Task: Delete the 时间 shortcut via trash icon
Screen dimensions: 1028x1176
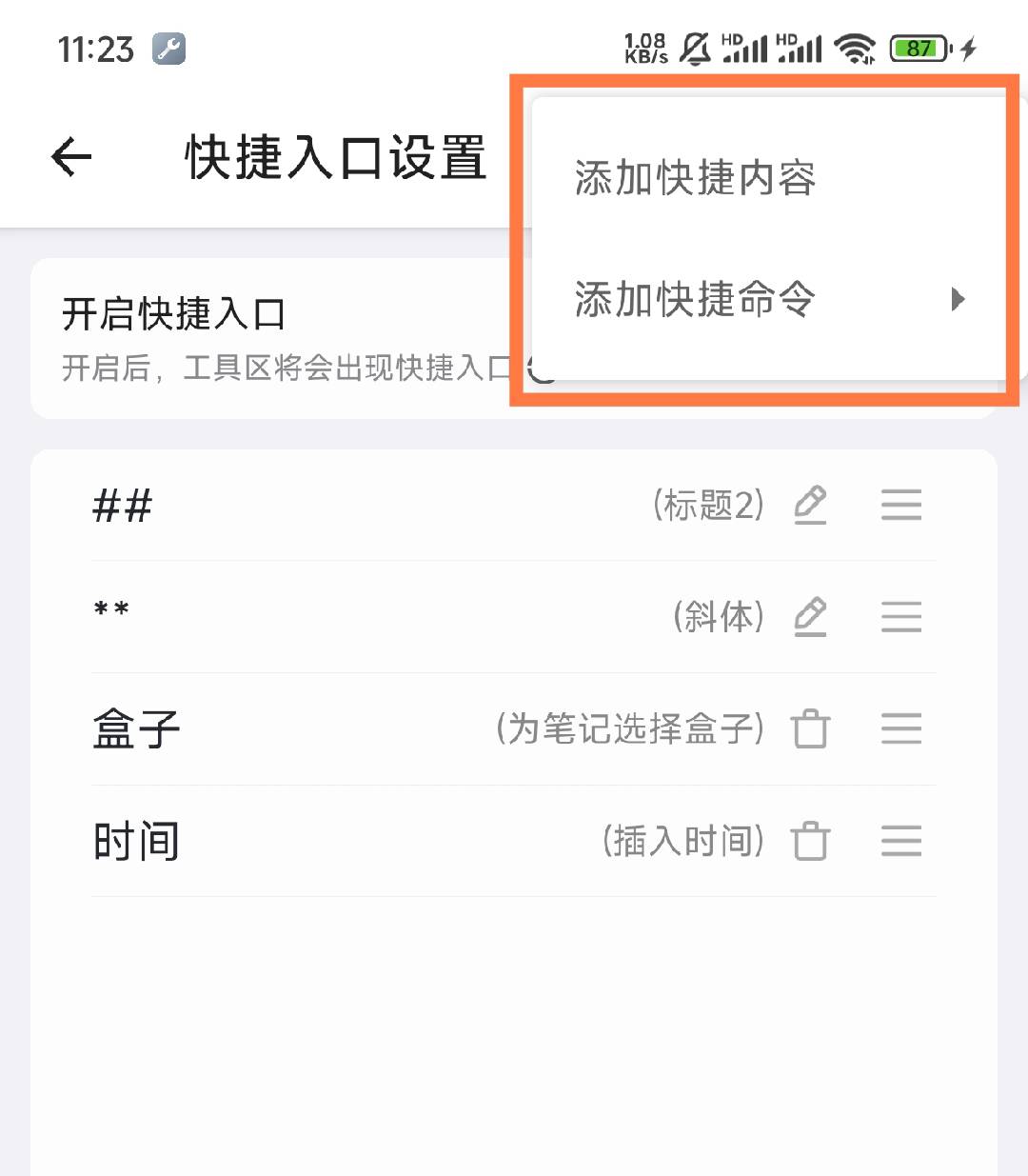Action: [x=810, y=841]
